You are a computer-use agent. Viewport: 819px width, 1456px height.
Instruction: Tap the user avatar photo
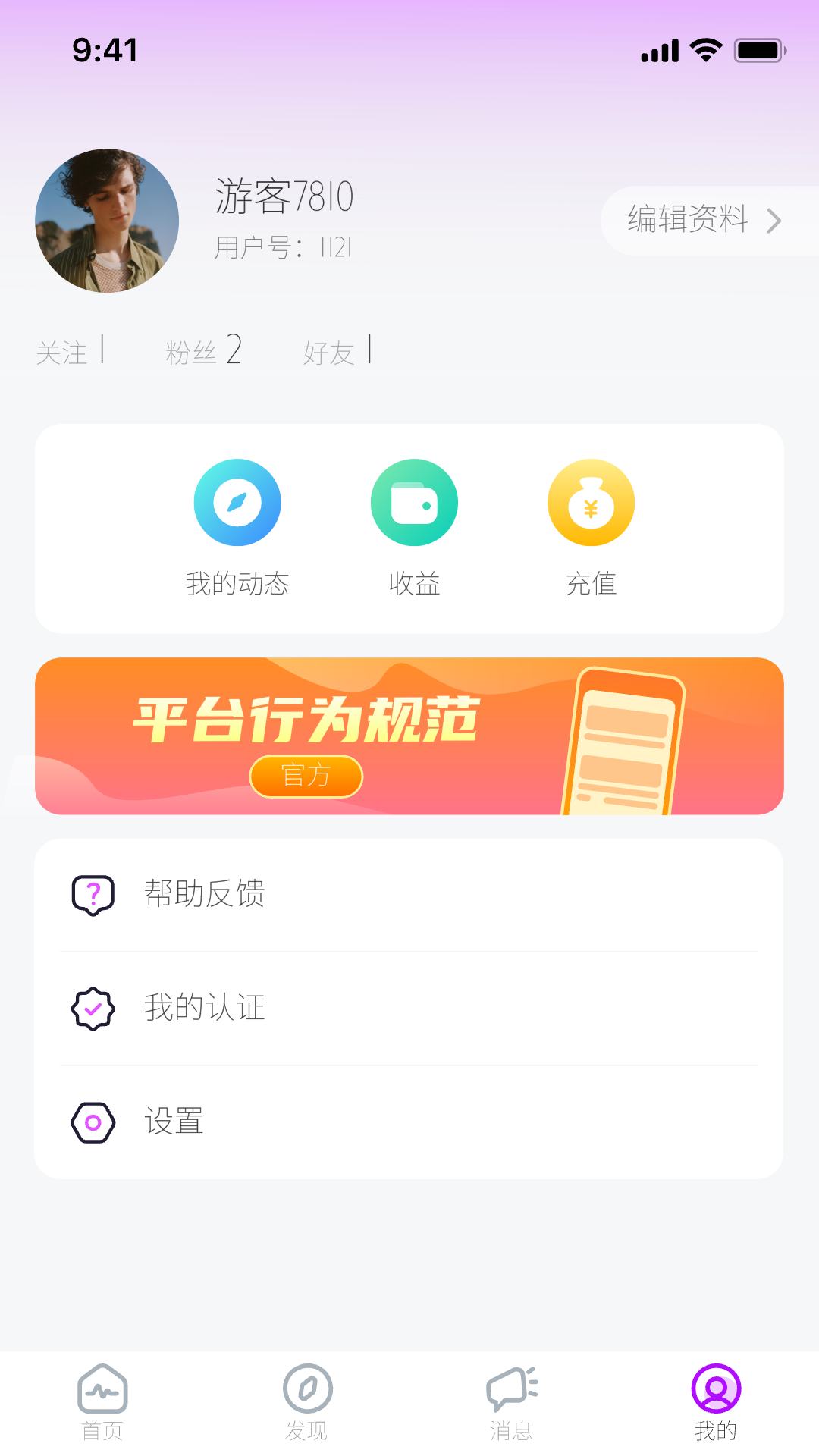tap(107, 220)
